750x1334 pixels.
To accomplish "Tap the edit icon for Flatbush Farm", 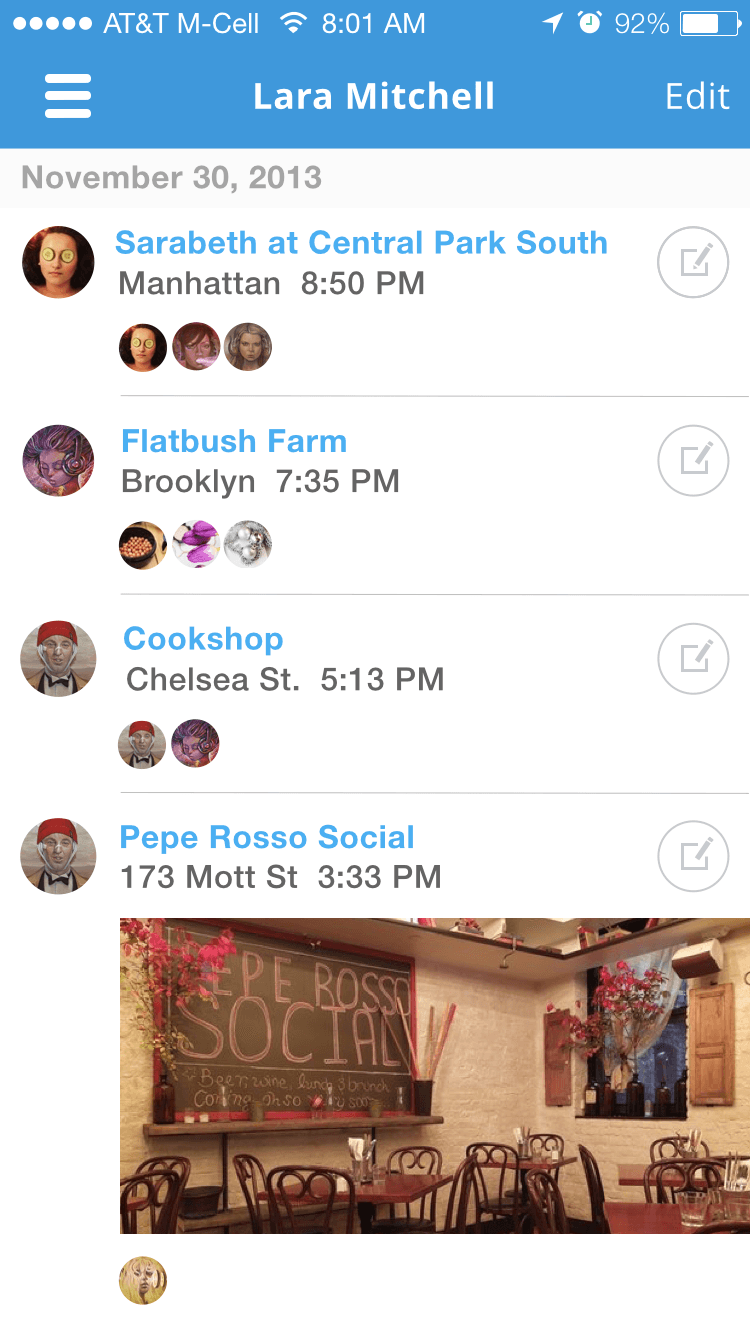I will coord(693,460).
